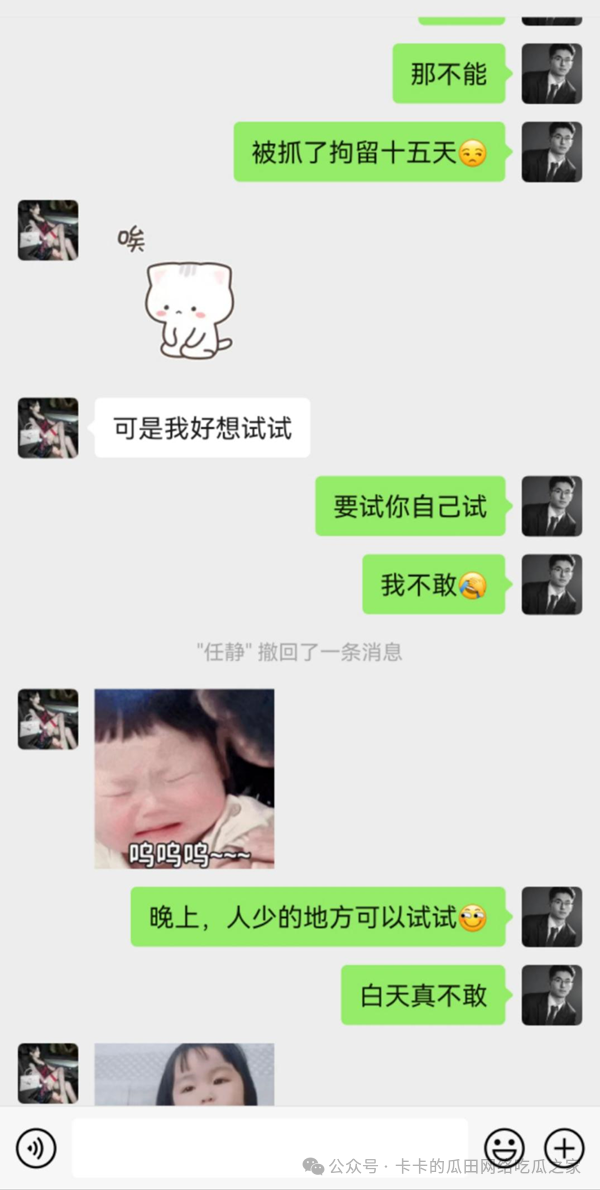
Task: Open the avatar beside 要试你自己试
Action: pyautogui.click(x=551, y=506)
